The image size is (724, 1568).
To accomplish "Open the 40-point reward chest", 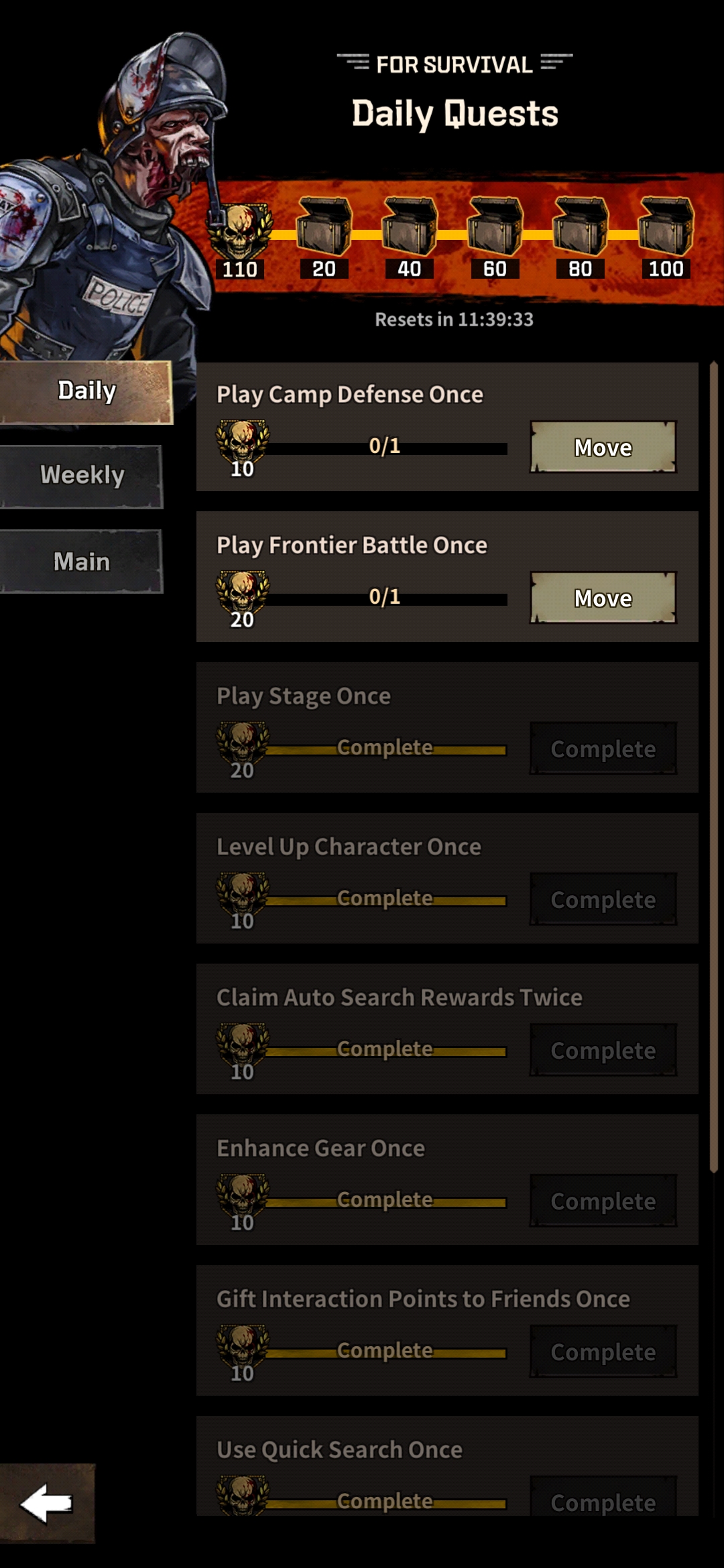I will (410, 228).
